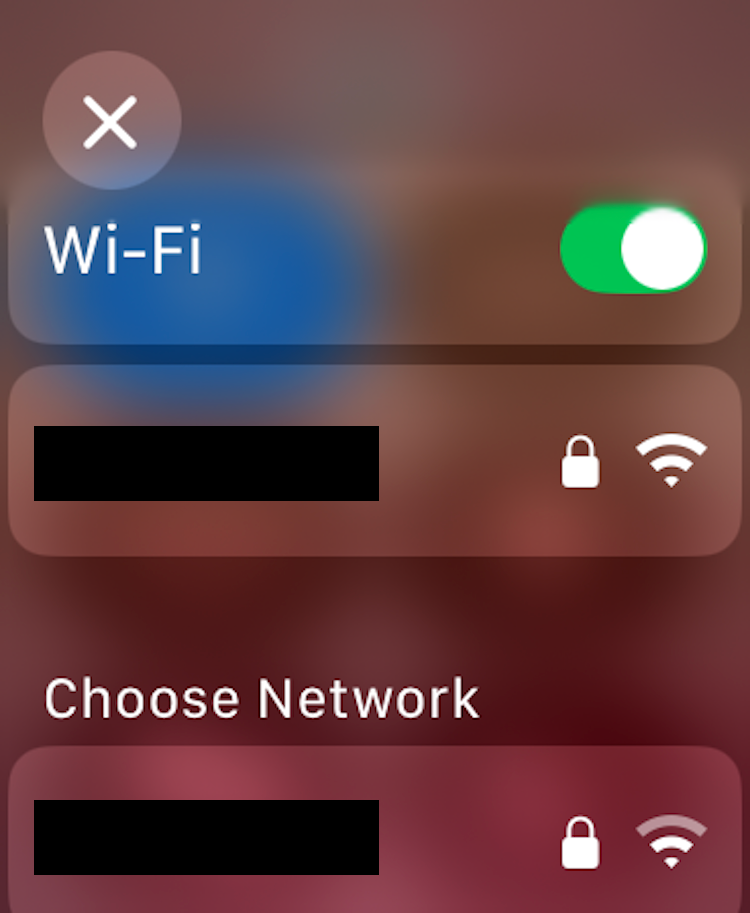Close the Wi-Fi settings screen
This screenshot has height=913, width=750.
pyautogui.click(x=111, y=121)
